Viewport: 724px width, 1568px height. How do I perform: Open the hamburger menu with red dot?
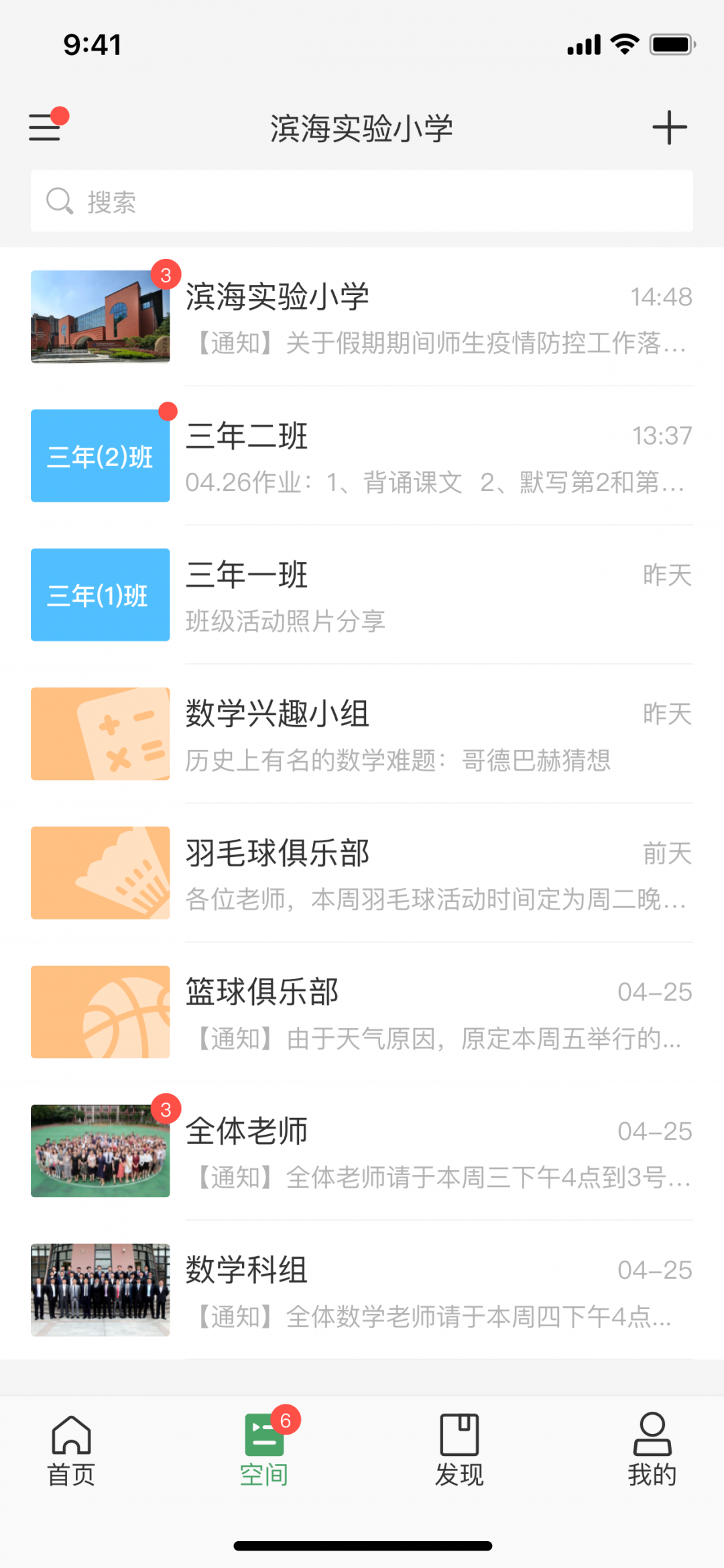(46, 127)
